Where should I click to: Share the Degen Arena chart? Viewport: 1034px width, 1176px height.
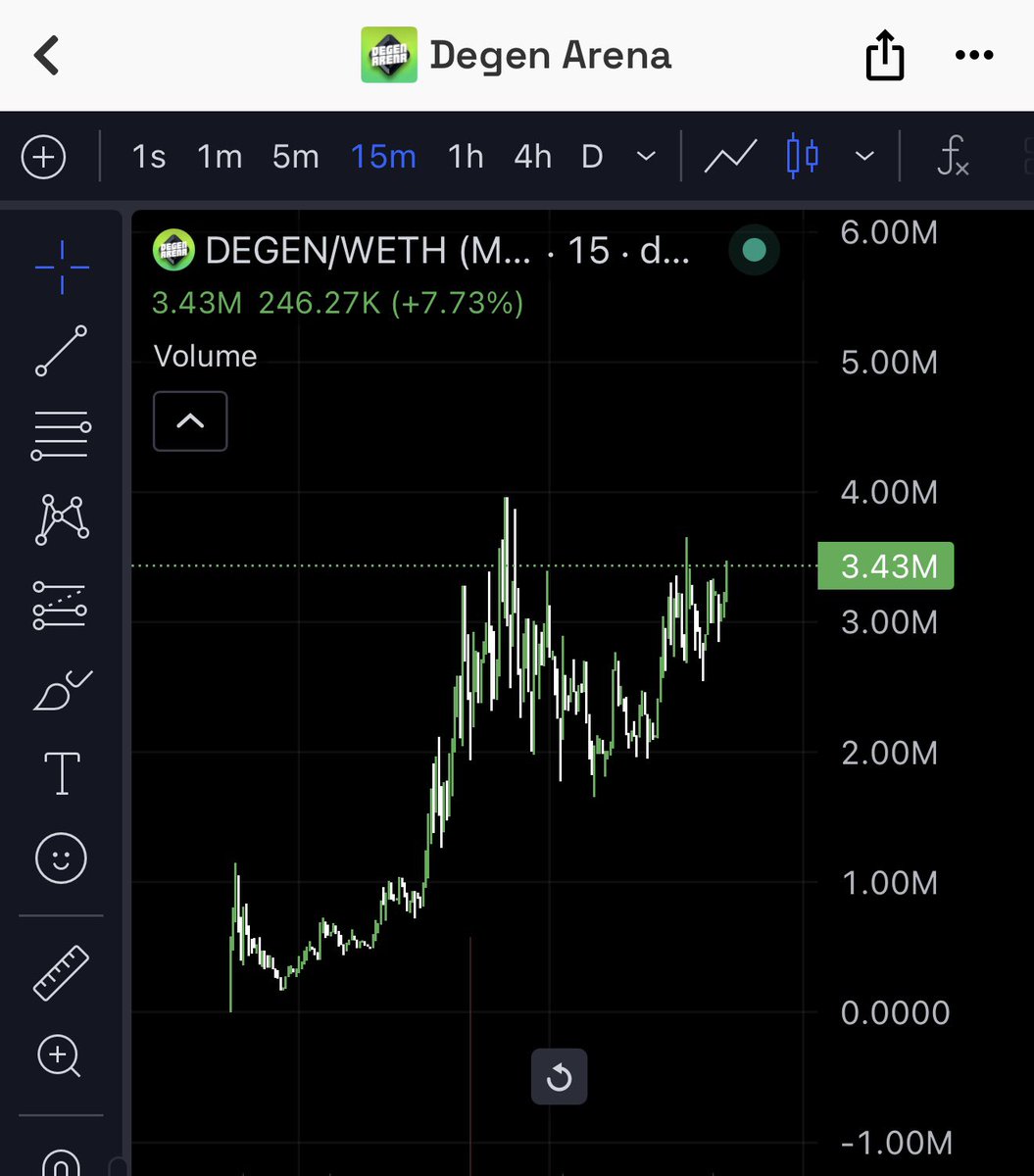pos(884,55)
